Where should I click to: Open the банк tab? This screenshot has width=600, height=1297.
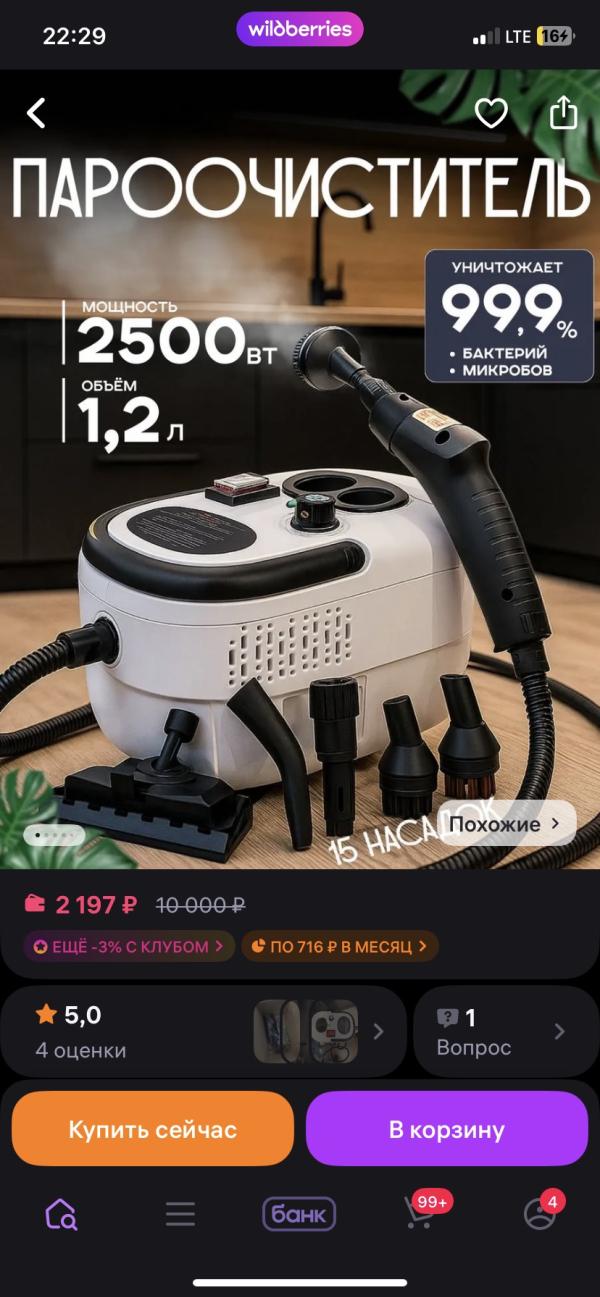[299, 1214]
